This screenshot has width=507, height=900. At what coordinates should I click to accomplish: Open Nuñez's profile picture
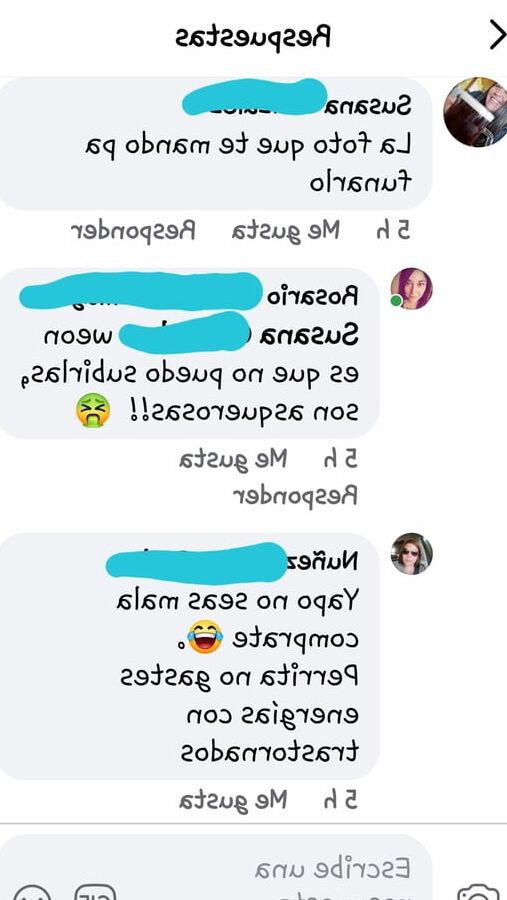click(412, 553)
